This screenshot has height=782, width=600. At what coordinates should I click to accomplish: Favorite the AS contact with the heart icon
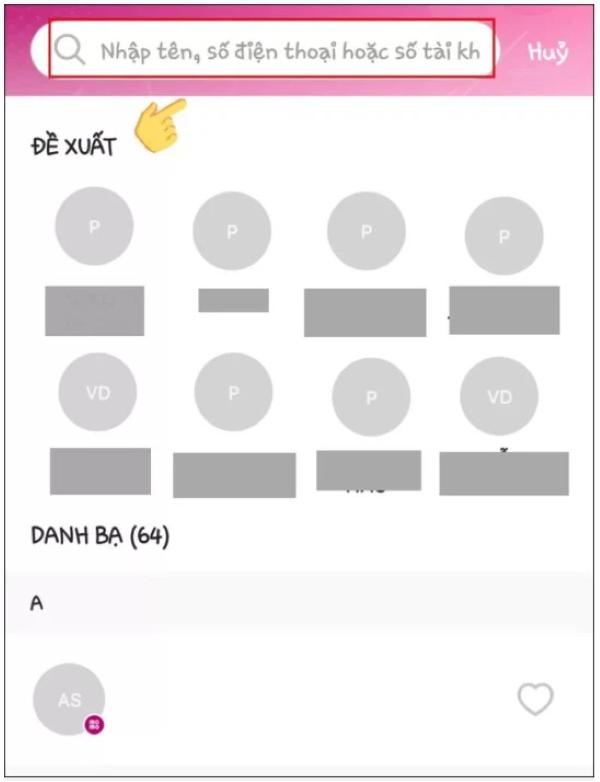[535, 699]
